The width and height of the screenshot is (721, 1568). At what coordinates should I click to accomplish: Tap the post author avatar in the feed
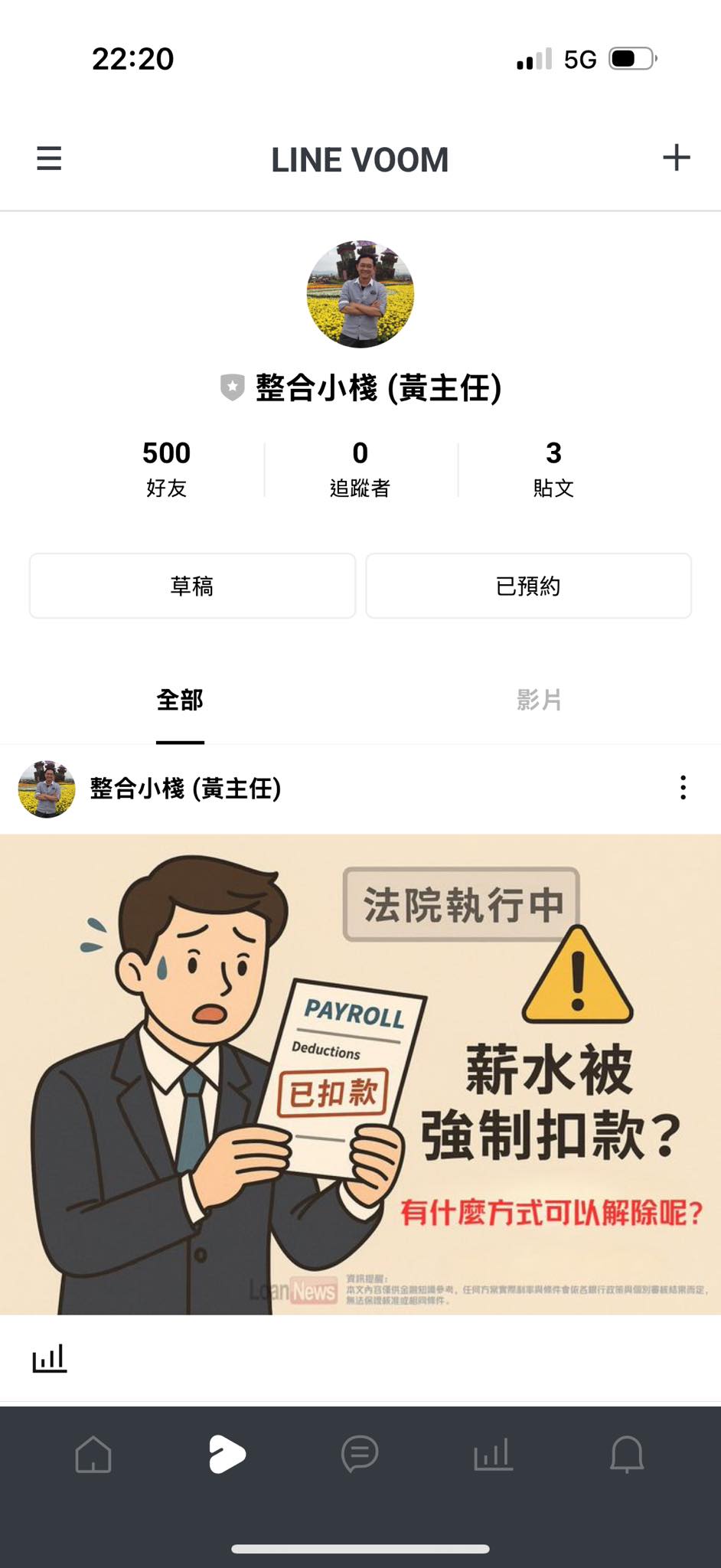coord(46,788)
